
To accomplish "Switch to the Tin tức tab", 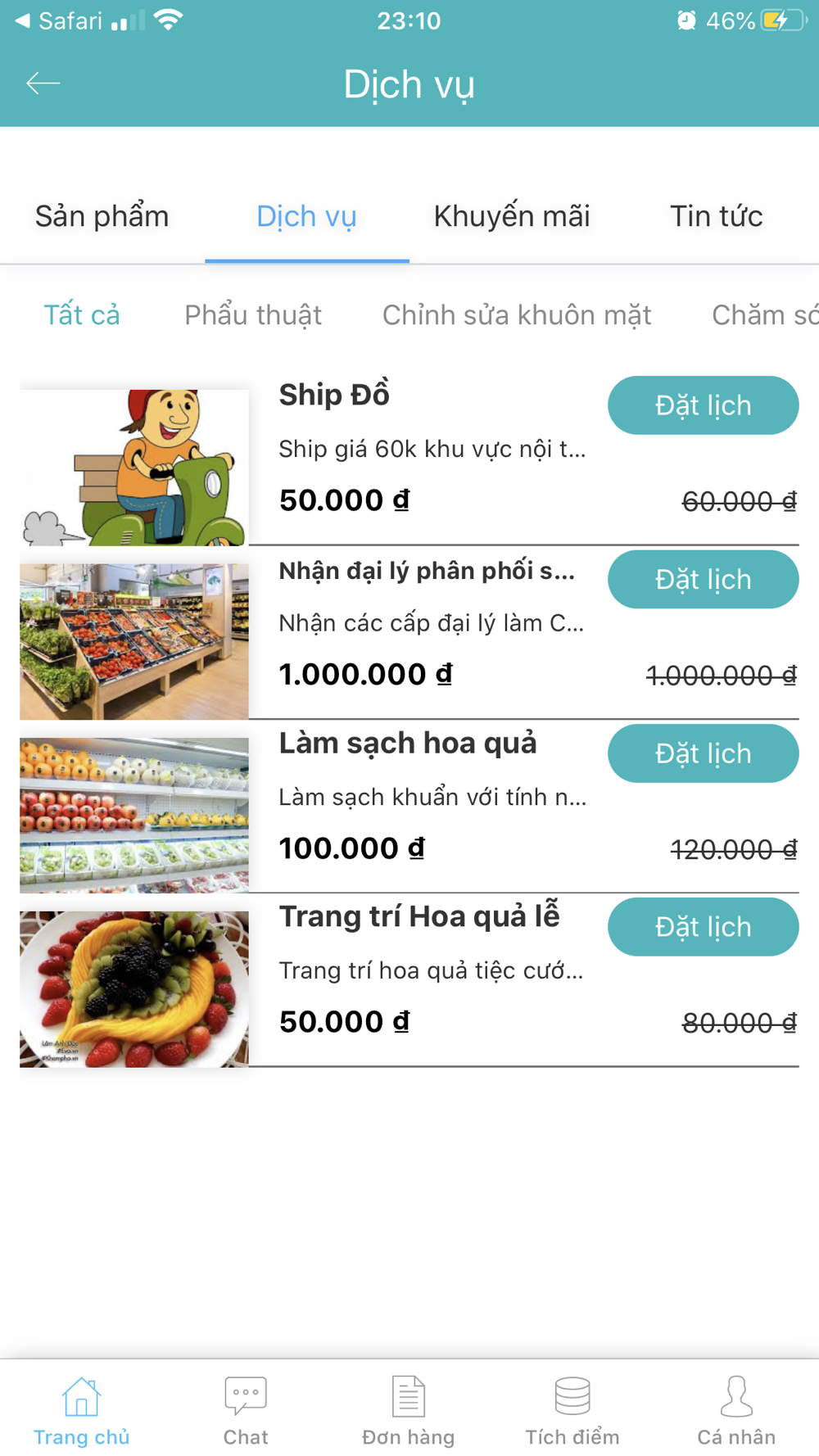I will pyautogui.click(x=716, y=216).
